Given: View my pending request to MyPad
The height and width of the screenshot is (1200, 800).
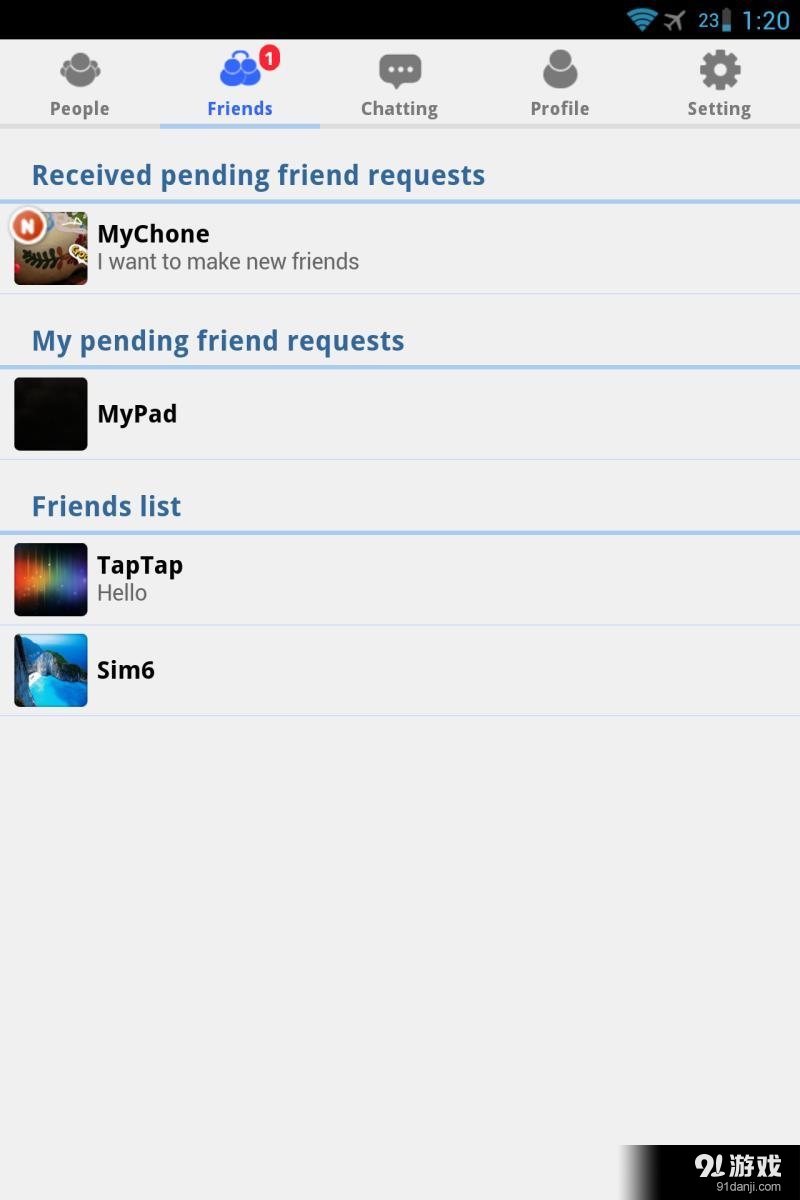Looking at the screenshot, I should point(400,414).
